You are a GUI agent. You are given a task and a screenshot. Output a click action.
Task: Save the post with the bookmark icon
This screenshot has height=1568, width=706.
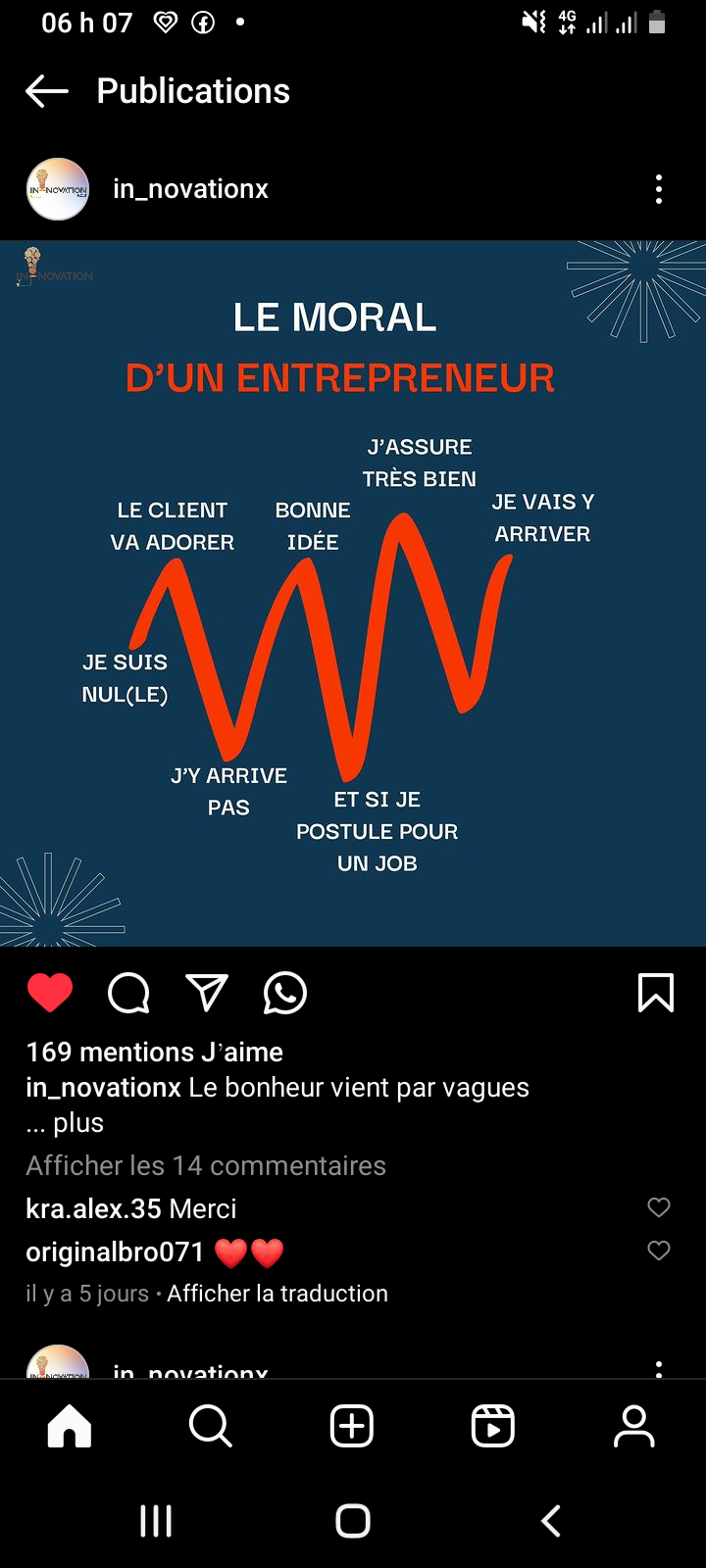pyautogui.click(x=656, y=993)
